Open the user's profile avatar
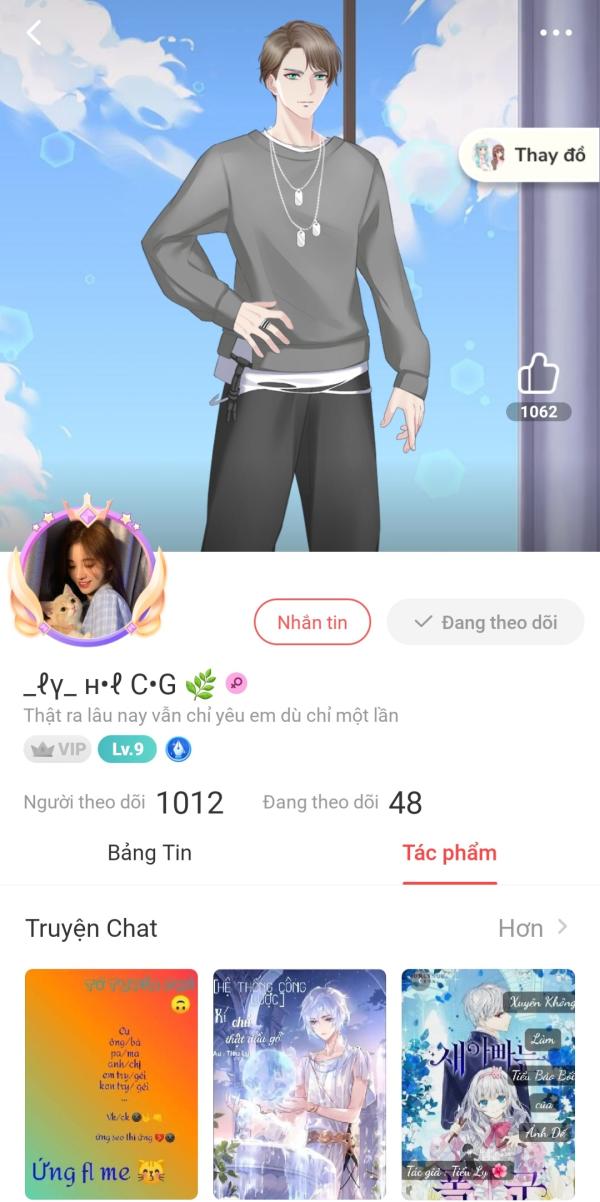This screenshot has height=1202, width=600. tap(88, 573)
